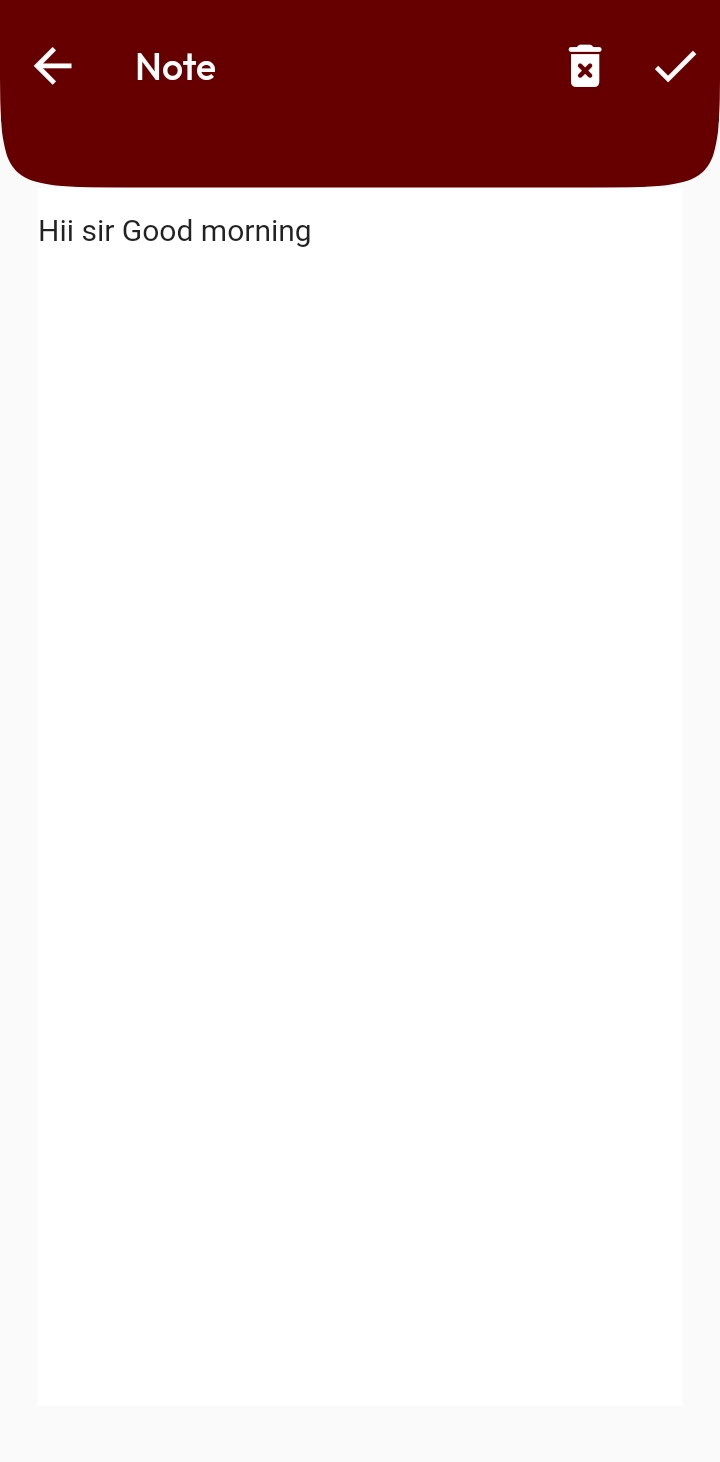Go back using the arrow icon
720x1462 pixels.
pos(53,67)
